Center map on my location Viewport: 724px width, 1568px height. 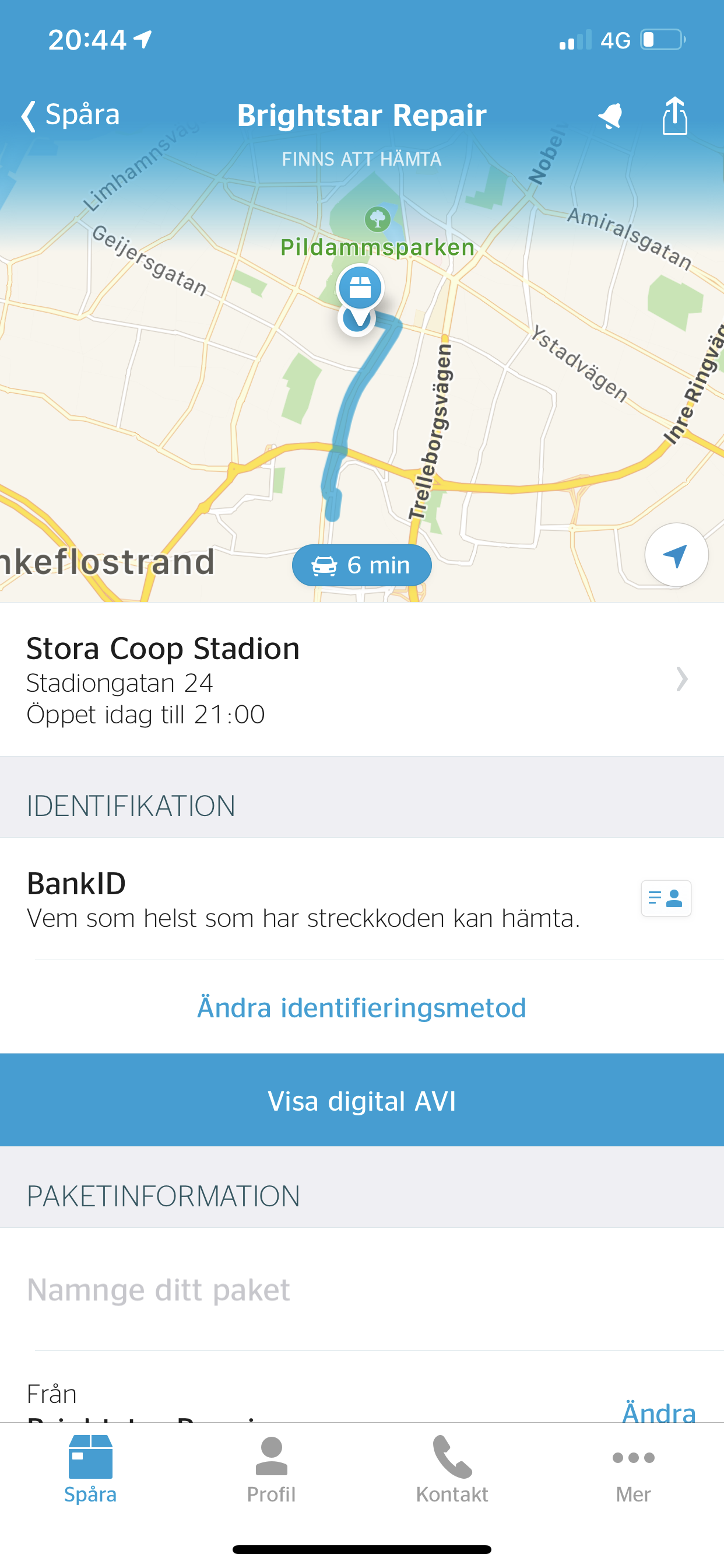click(676, 555)
